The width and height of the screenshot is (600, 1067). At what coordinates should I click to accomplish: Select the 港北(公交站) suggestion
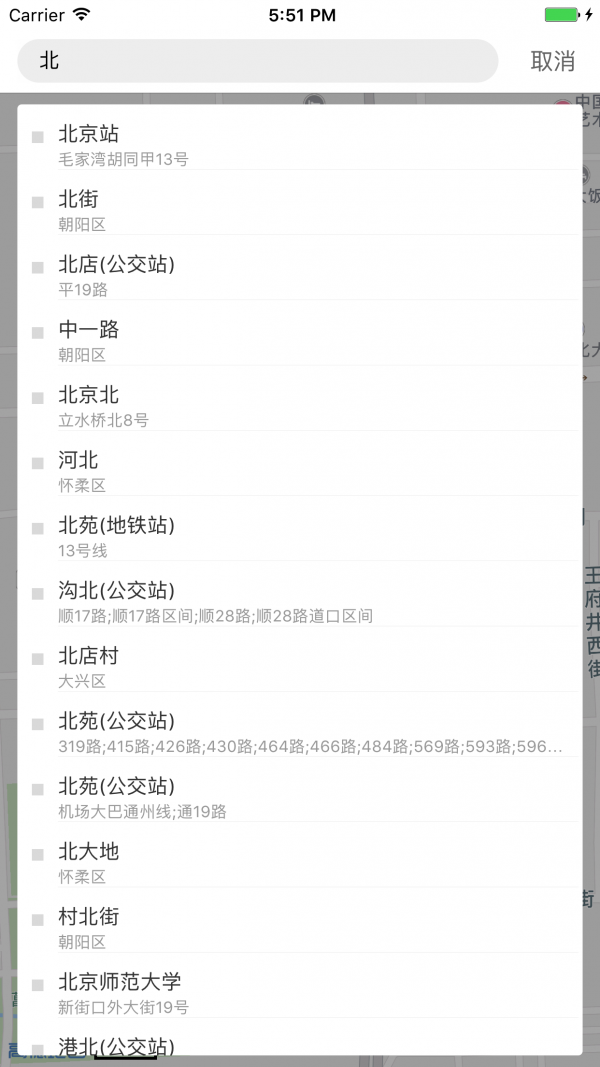299,1037
